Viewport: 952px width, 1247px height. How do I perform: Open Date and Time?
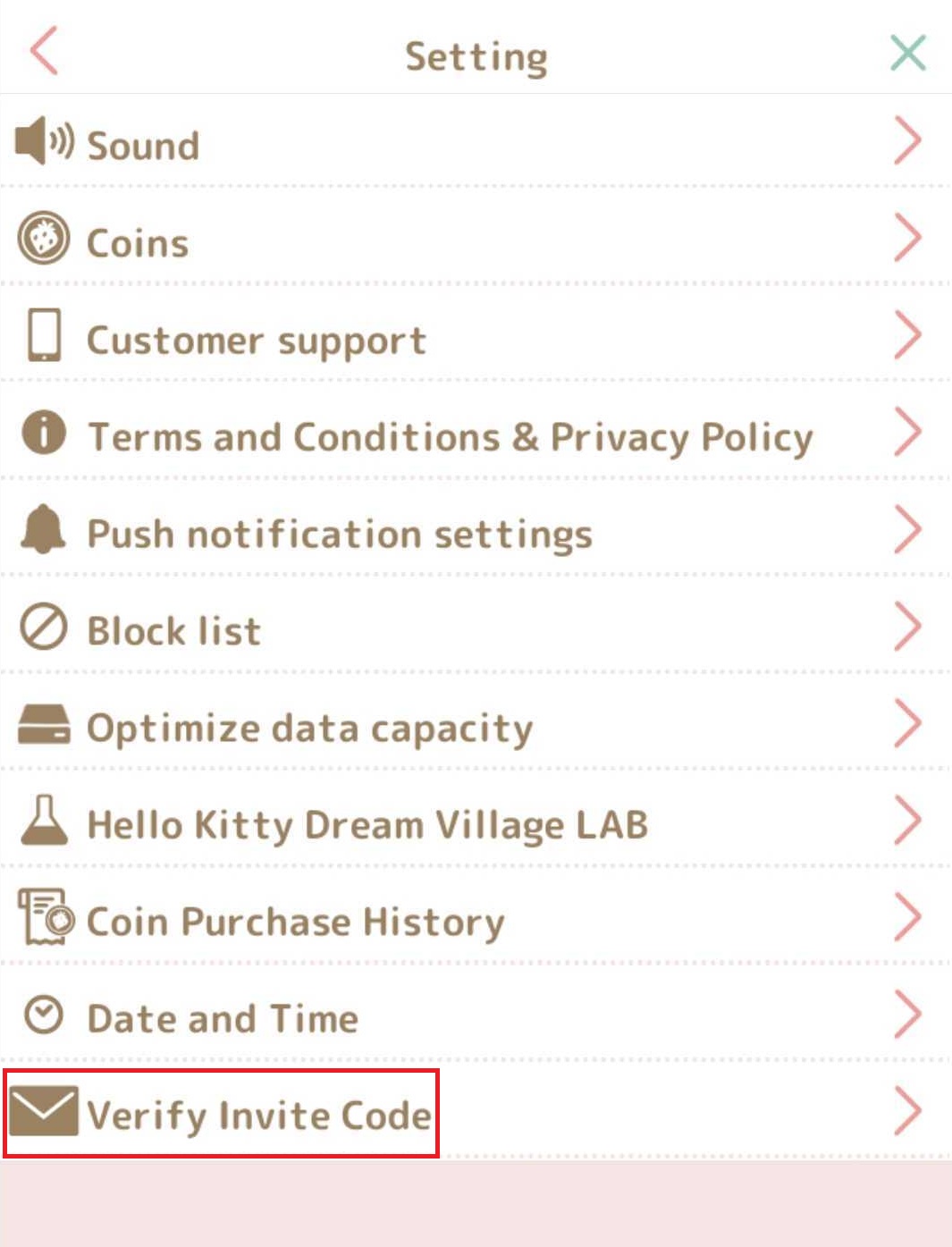223,1018
